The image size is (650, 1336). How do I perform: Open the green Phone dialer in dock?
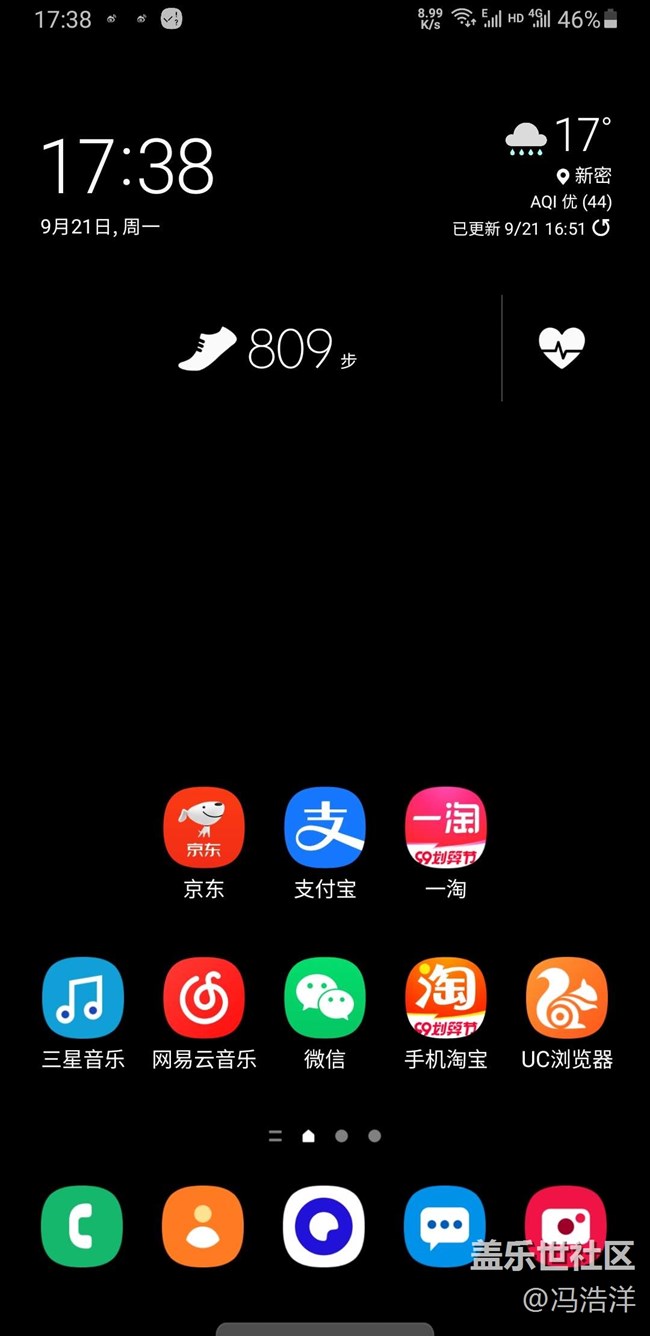coord(82,1226)
